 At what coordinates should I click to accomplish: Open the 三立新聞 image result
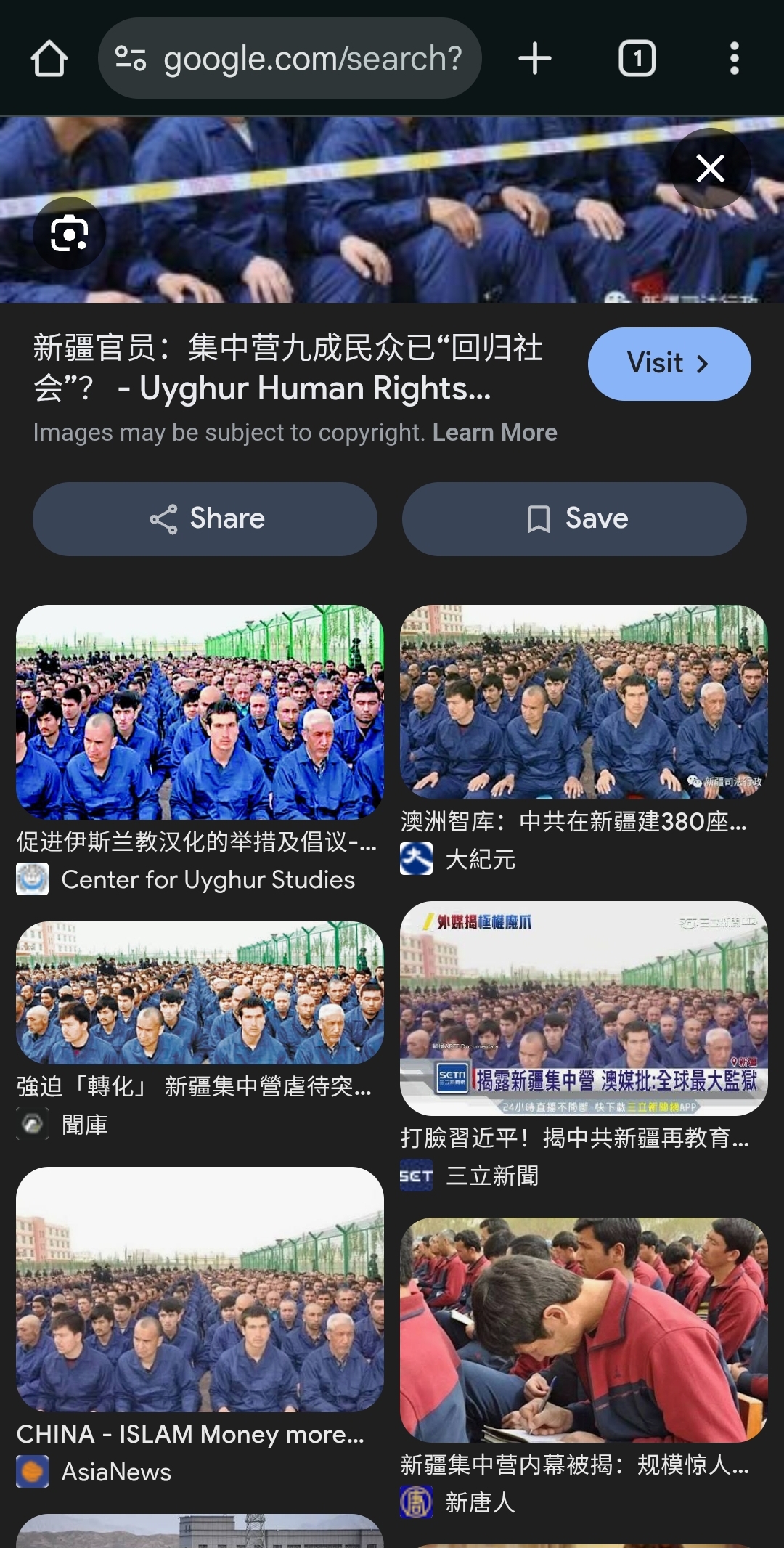(x=584, y=1008)
